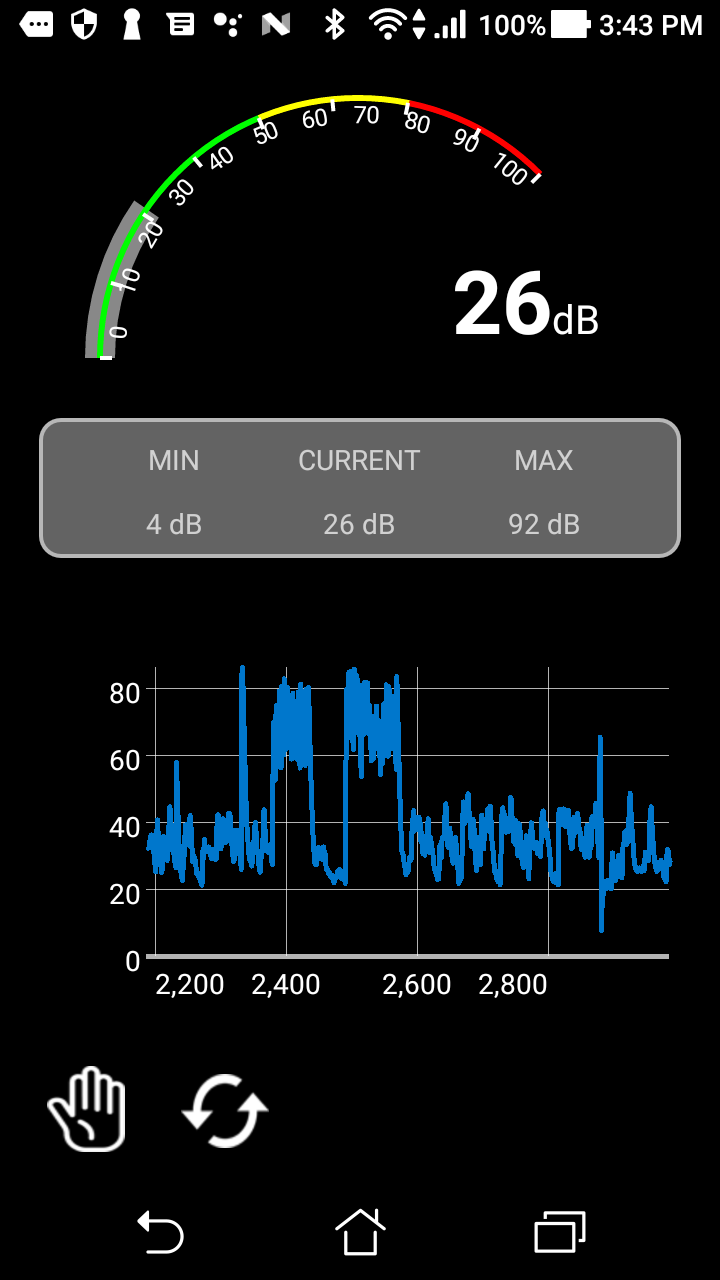
Task: Tap the CURRENT value of 26 dB
Action: (x=359, y=523)
